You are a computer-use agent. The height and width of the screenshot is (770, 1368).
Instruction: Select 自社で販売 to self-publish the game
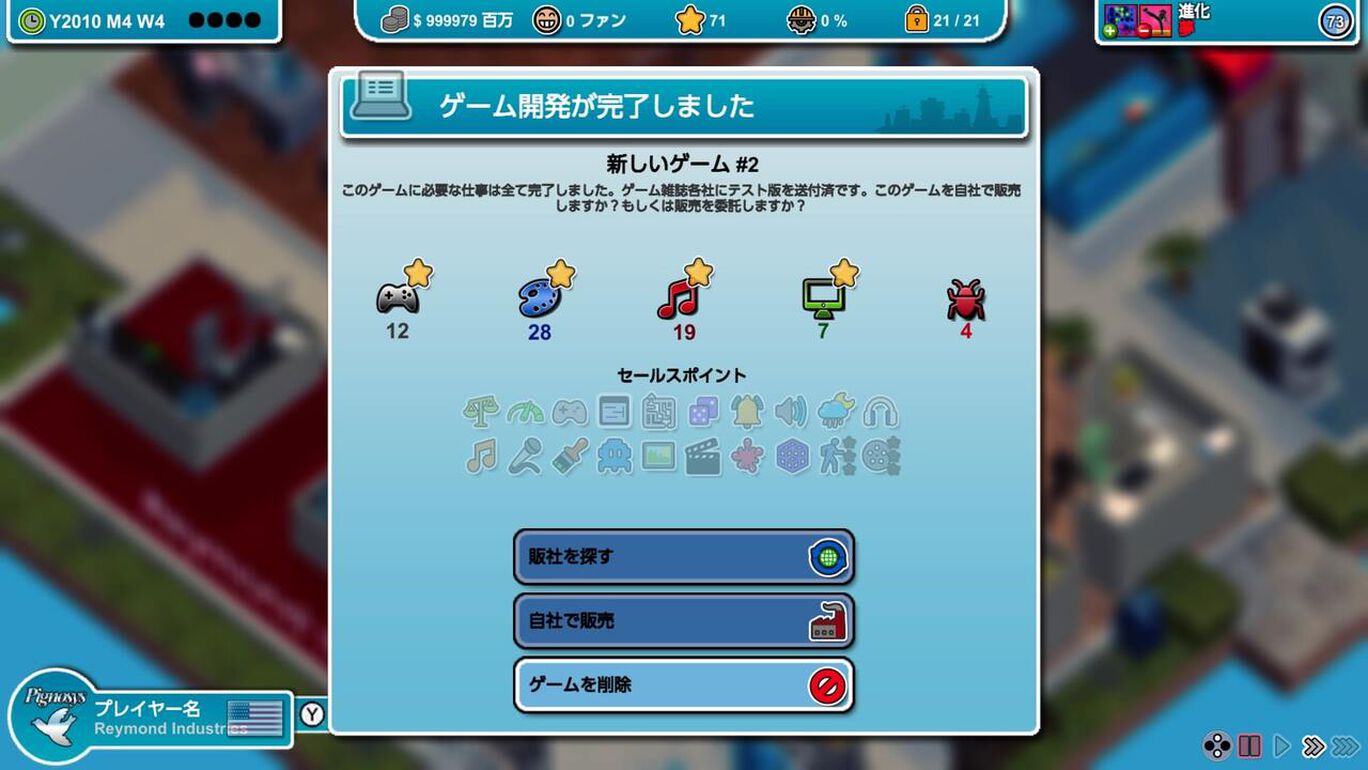pyautogui.click(x=683, y=621)
